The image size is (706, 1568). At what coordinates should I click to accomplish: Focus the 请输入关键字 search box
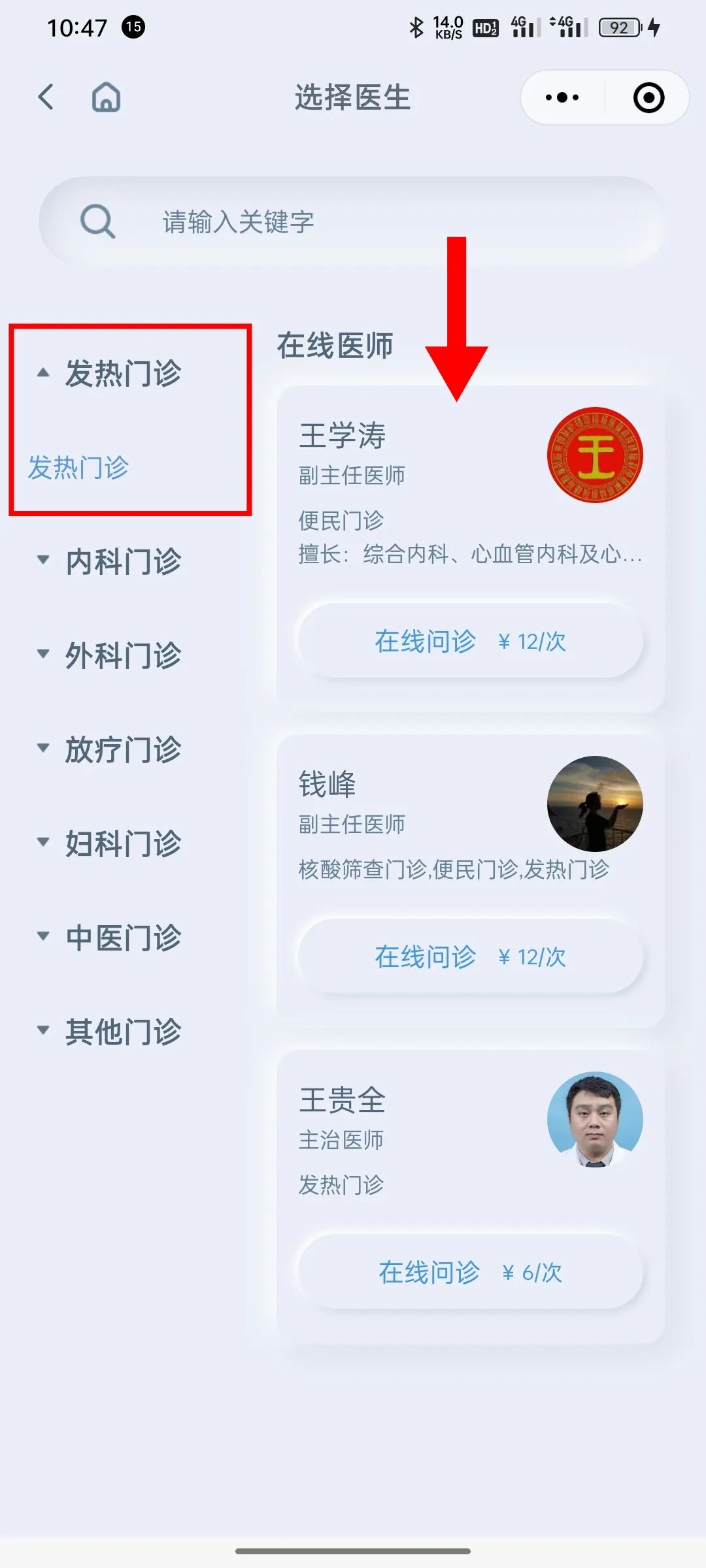coord(353,222)
